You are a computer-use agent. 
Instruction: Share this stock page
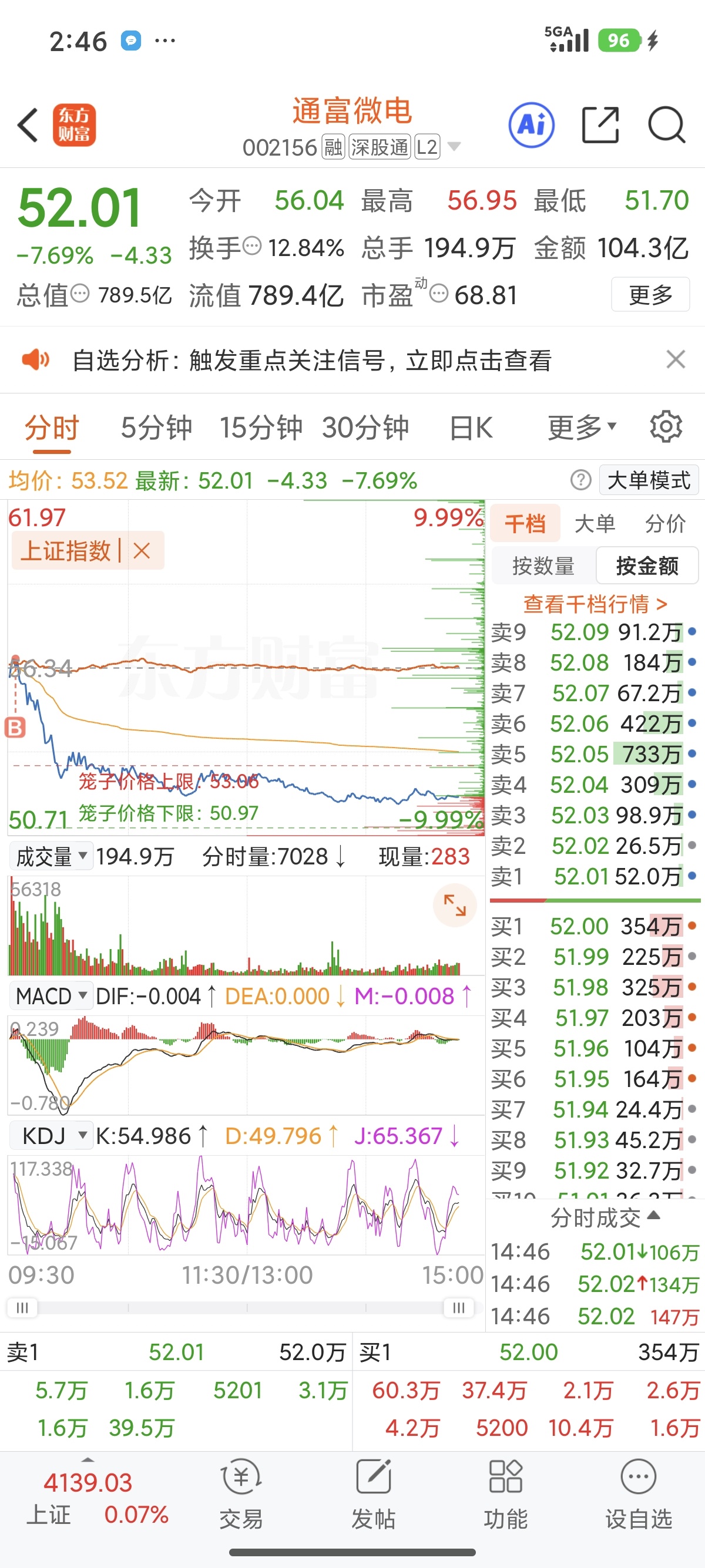tap(600, 126)
